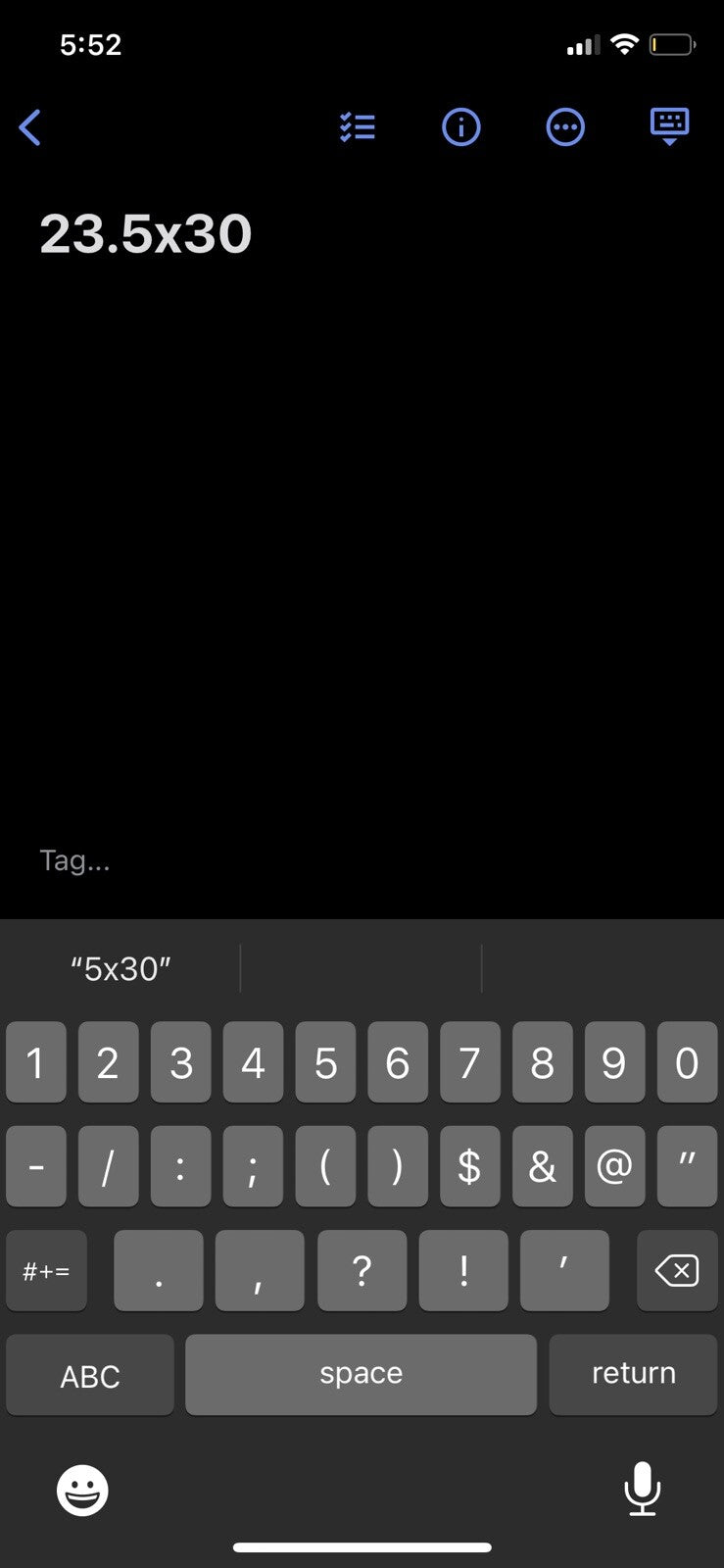Tap the note text 23.5x30 to edit
The width and height of the screenshot is (724, 1568).
146,234
